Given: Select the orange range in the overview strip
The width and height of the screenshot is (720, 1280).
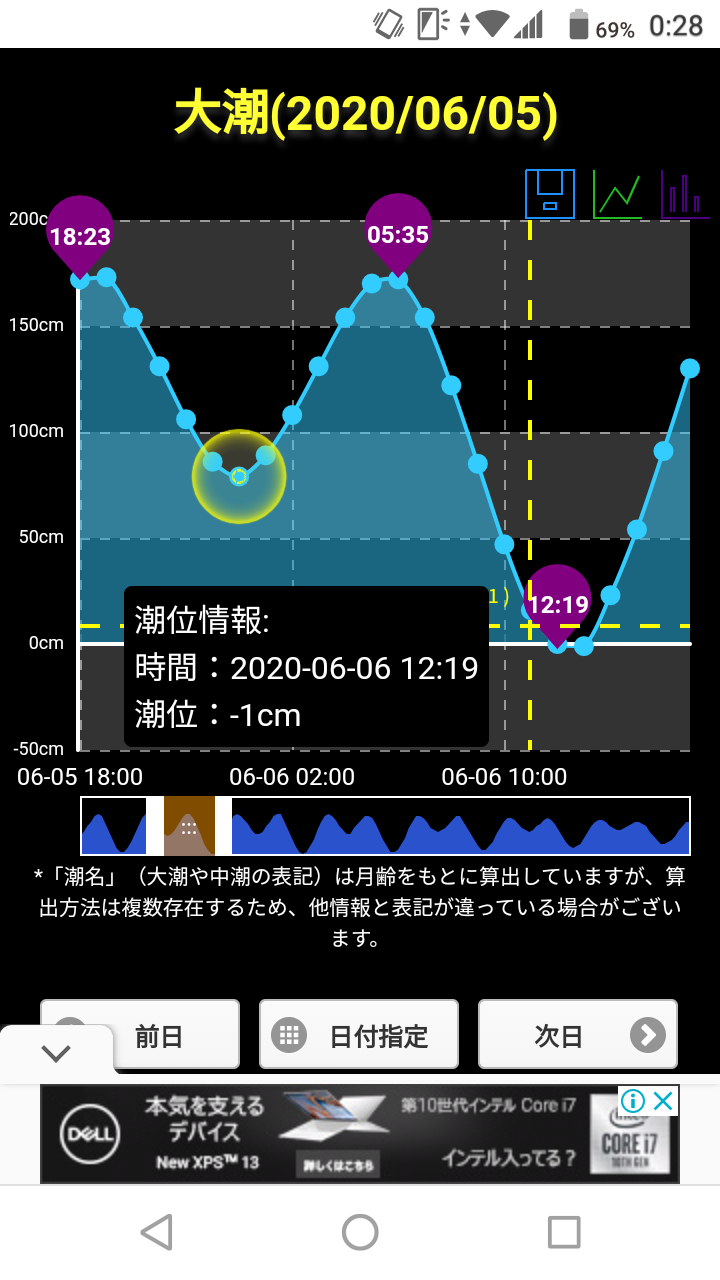Looking at the screenshot, I should pyautogui.click(x=189, y=826).
